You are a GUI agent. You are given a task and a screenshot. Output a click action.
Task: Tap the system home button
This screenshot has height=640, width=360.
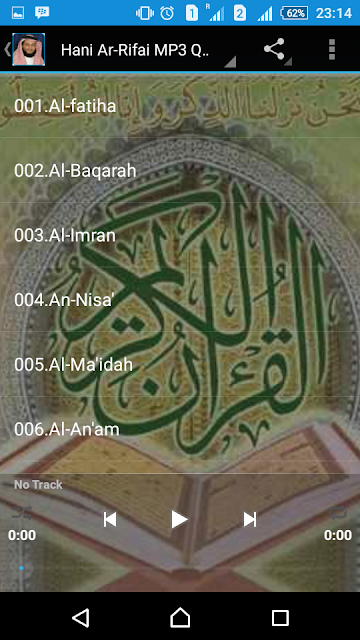tap(180, 618)
